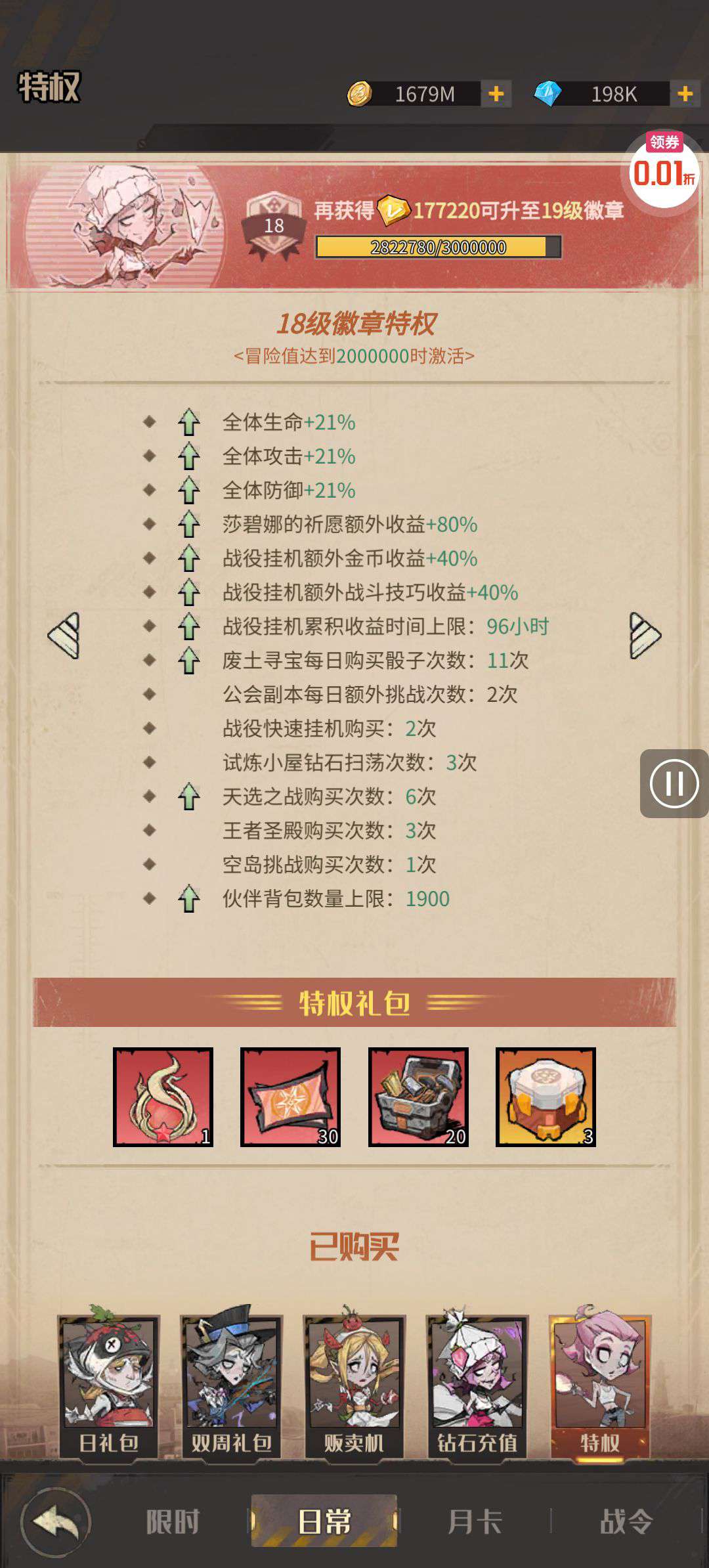The width and height of the screenshot is (709, 1568).
Task: Switch to the 贩卖机 section
Action: [354, 1385]
